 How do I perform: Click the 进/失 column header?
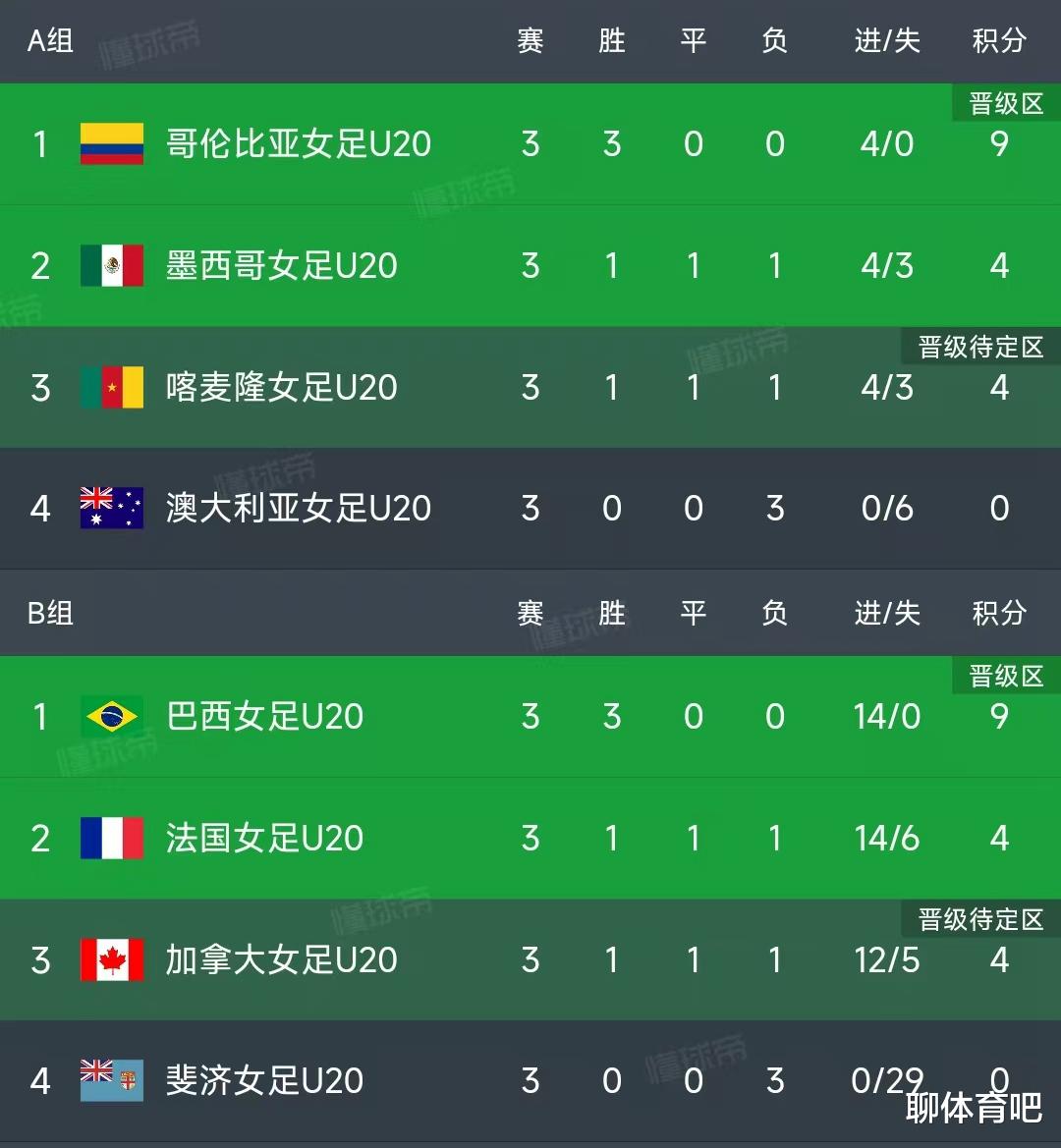coord(885,41)
